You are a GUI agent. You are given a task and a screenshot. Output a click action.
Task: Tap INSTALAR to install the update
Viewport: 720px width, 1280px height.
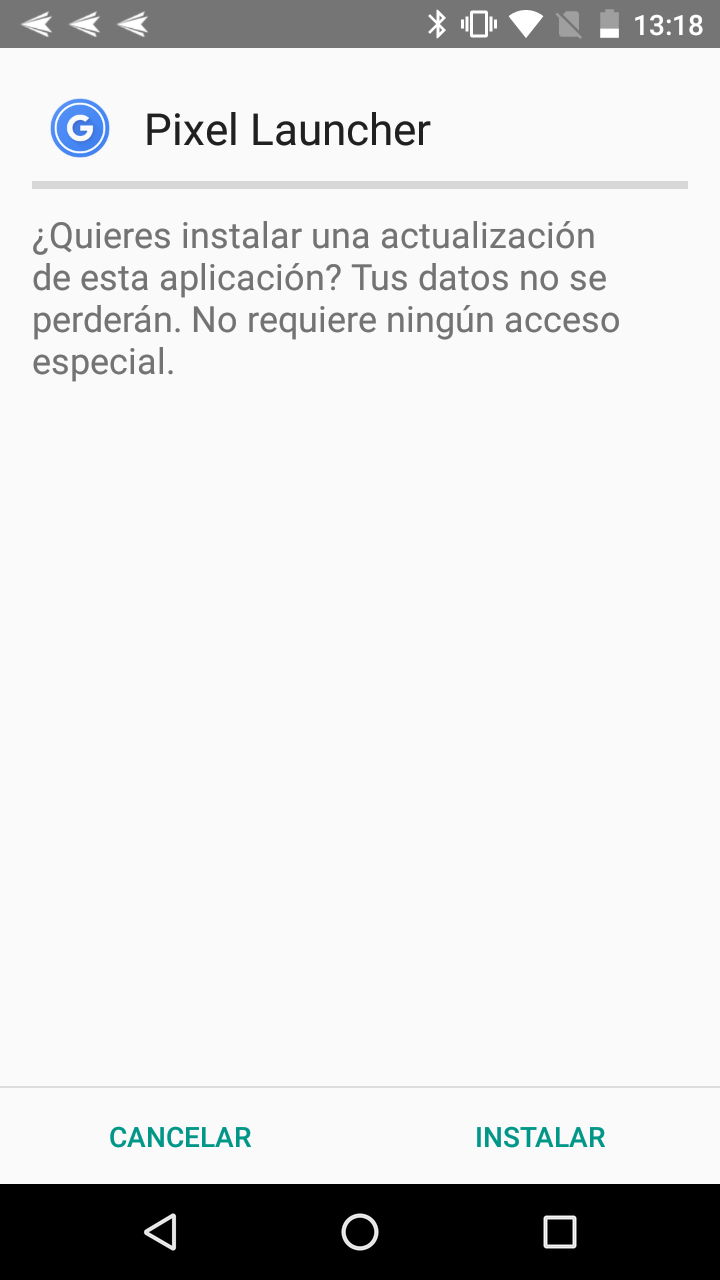click(x=540, y=1137)
